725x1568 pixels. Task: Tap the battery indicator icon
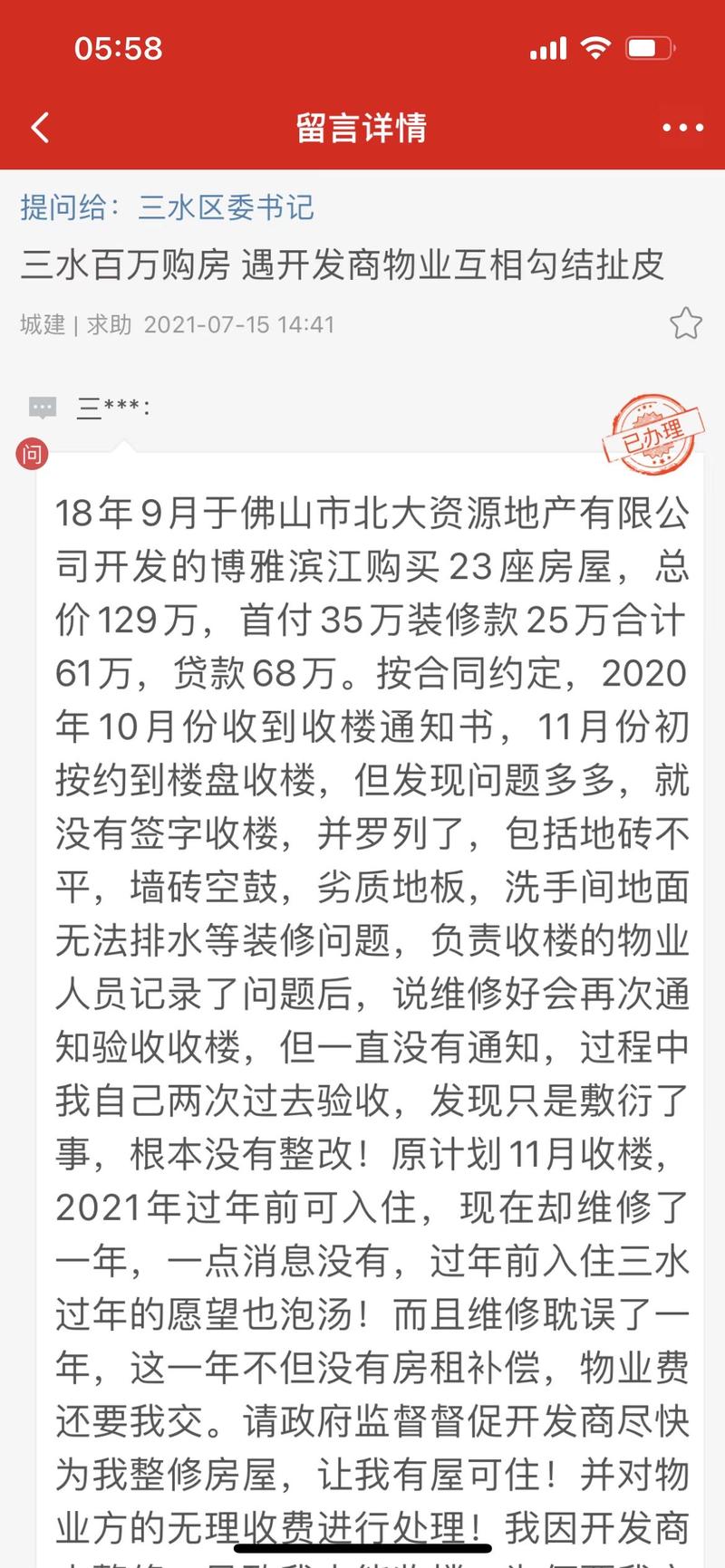[649, 48]
